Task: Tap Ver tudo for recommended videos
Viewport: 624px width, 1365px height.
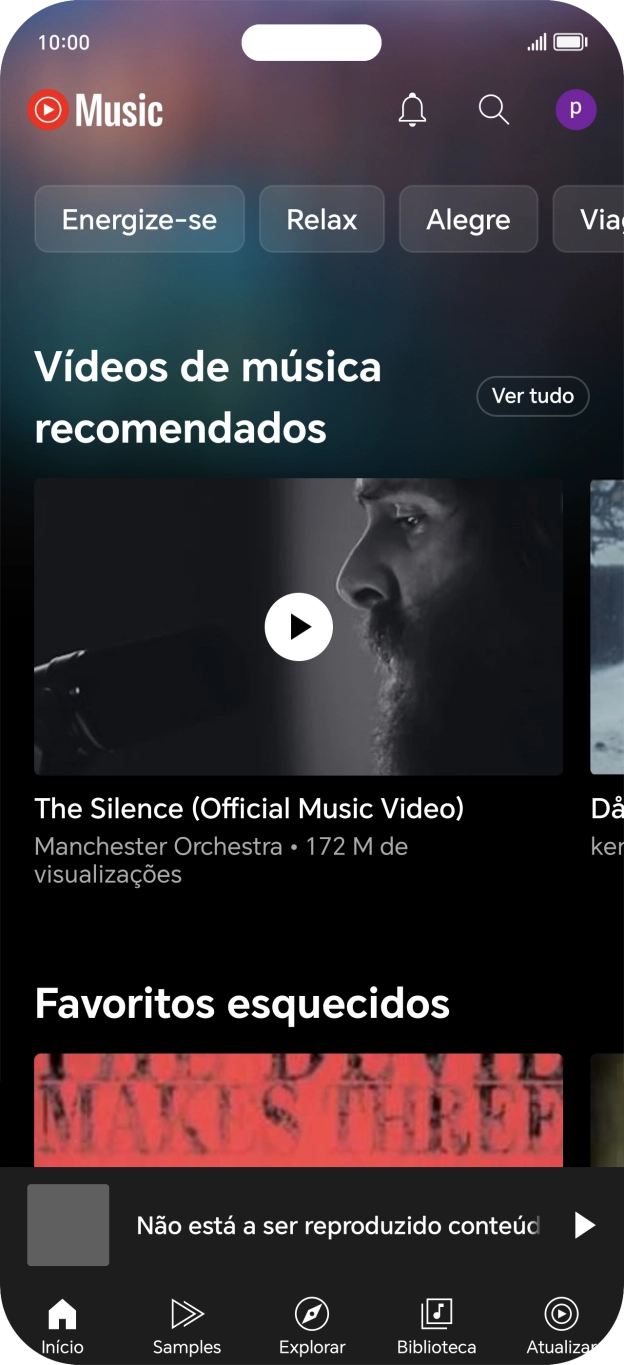Action: click(533, 396)
